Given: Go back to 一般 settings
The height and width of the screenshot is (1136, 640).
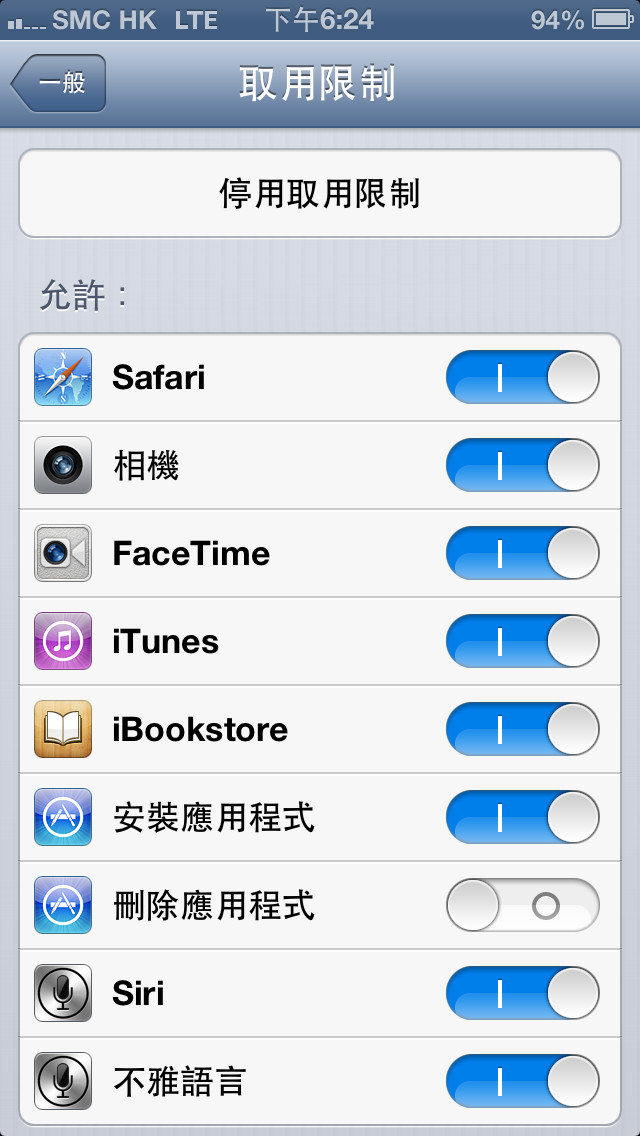Looking at the screenshot, I should pos(59,84).
